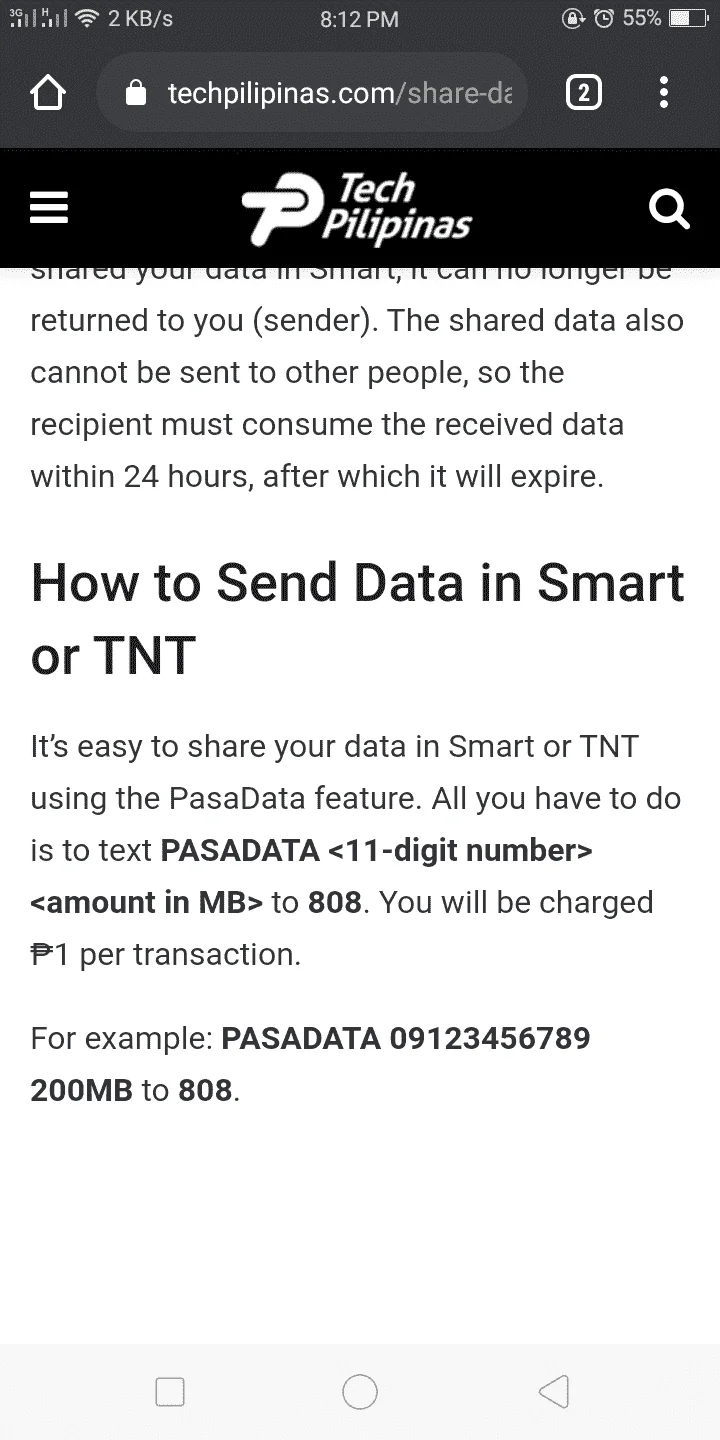Go to the Tech Pilipinas homepage via logo
This screenshot has height=1440, width=720.
tap(357, 209)
